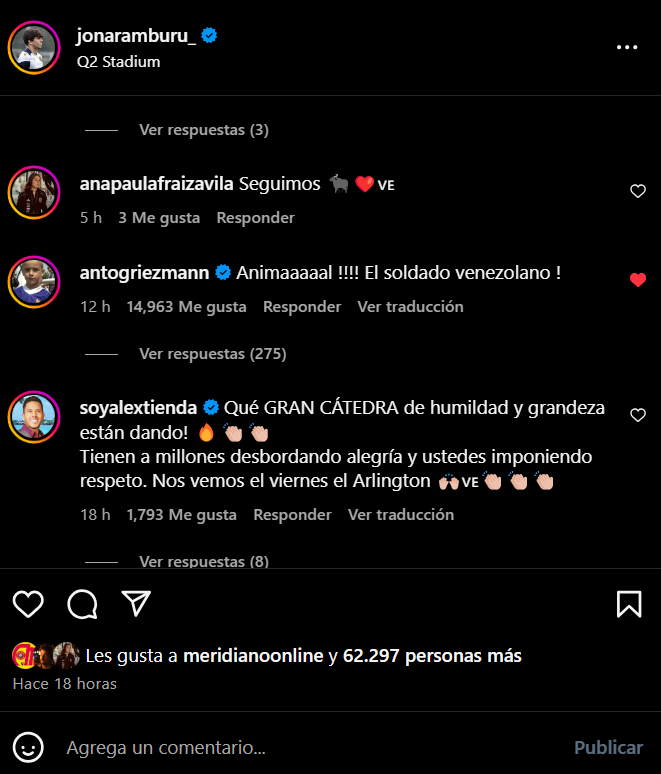Reply to anapaulafraizavila's comment
This screenshot has width=661, height=774.
click(x=255, y=217)
